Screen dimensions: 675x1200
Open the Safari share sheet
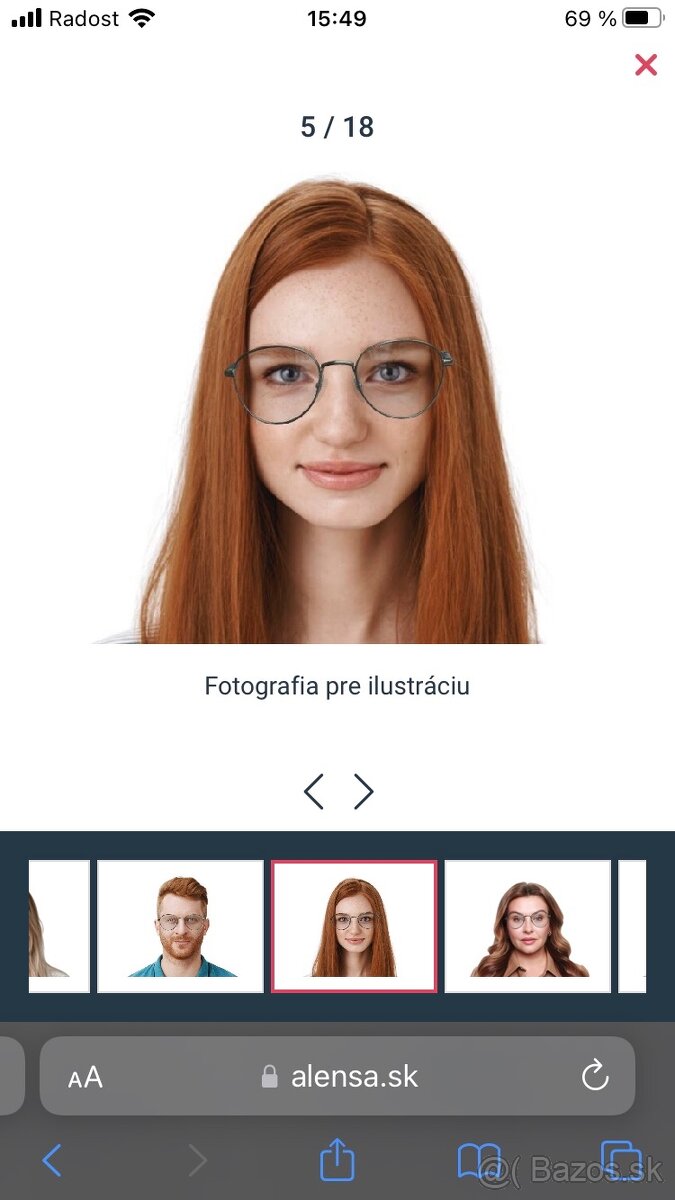[x=337, y=1160]
